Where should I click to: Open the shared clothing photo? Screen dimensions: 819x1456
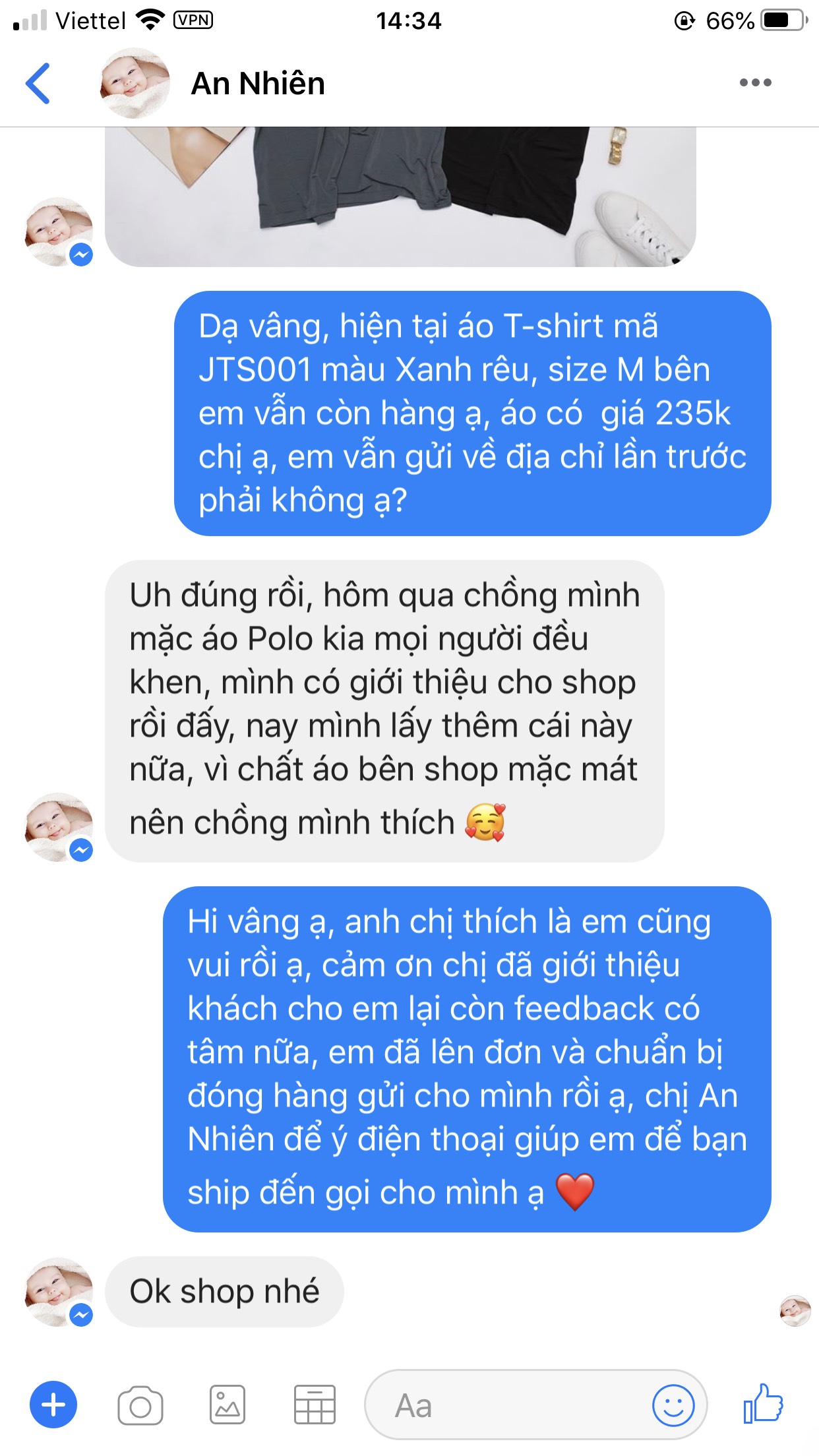[x=400, y=197]
